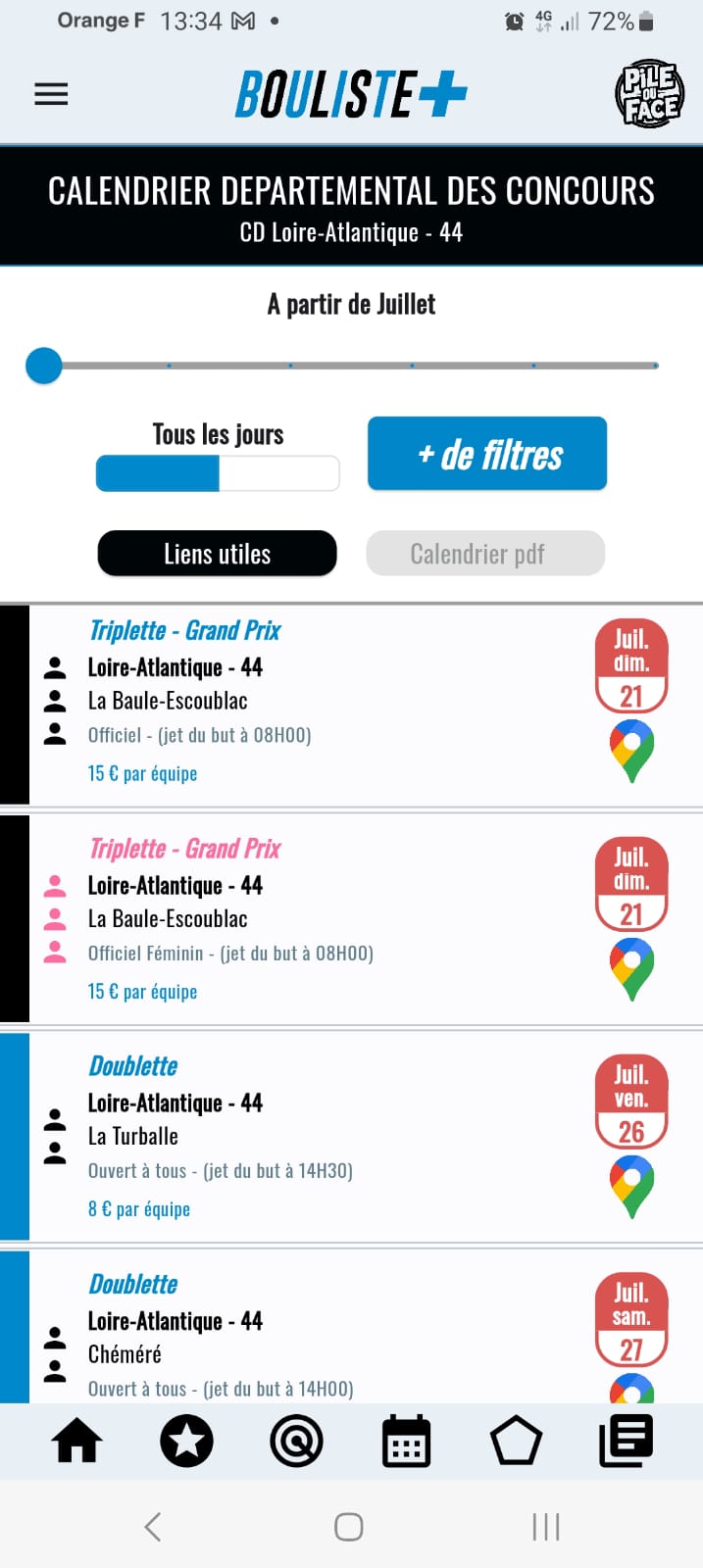Open the target icon tab
This screenshot has height=1568, width=703.
pyautogui.click(x=297, y=1442)
